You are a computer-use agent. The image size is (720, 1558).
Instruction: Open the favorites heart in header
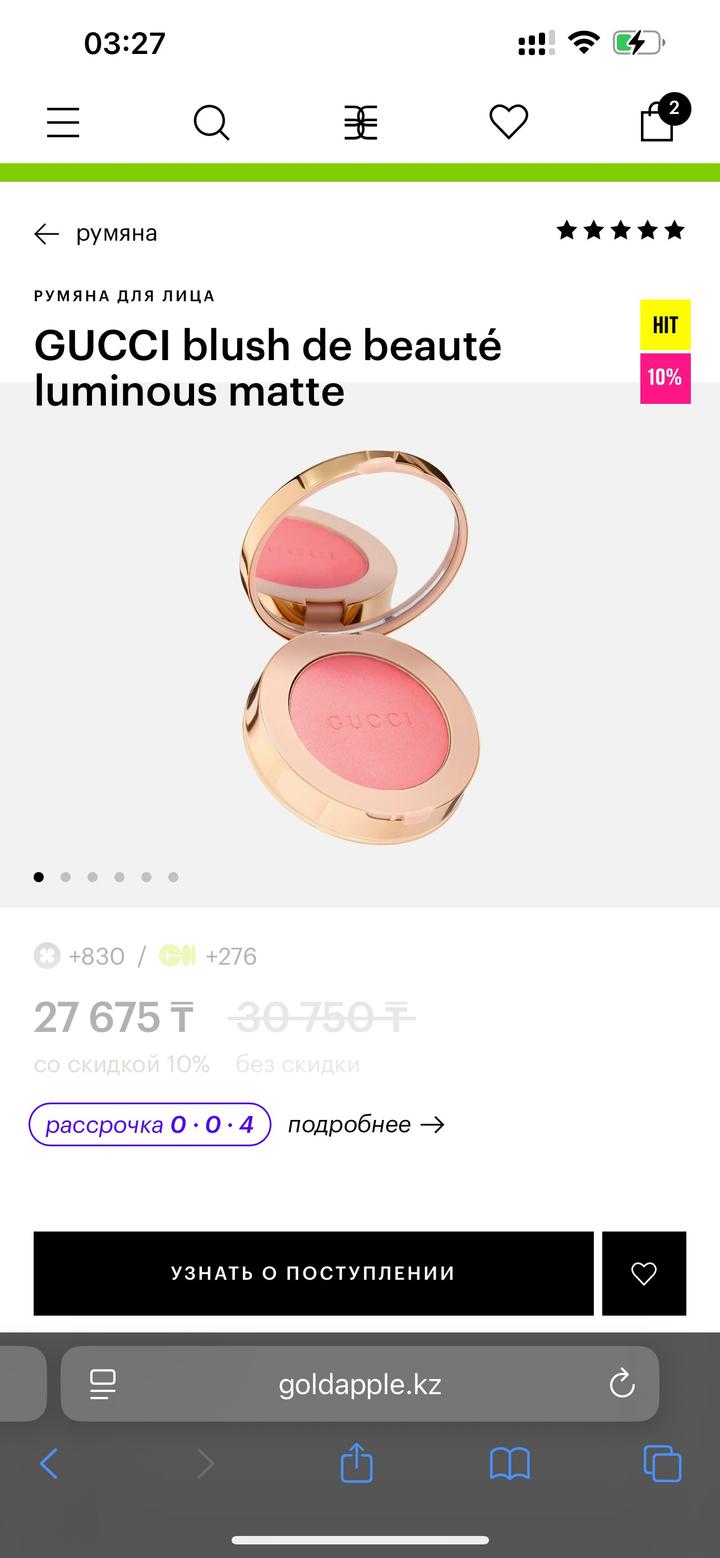point(508,123)
